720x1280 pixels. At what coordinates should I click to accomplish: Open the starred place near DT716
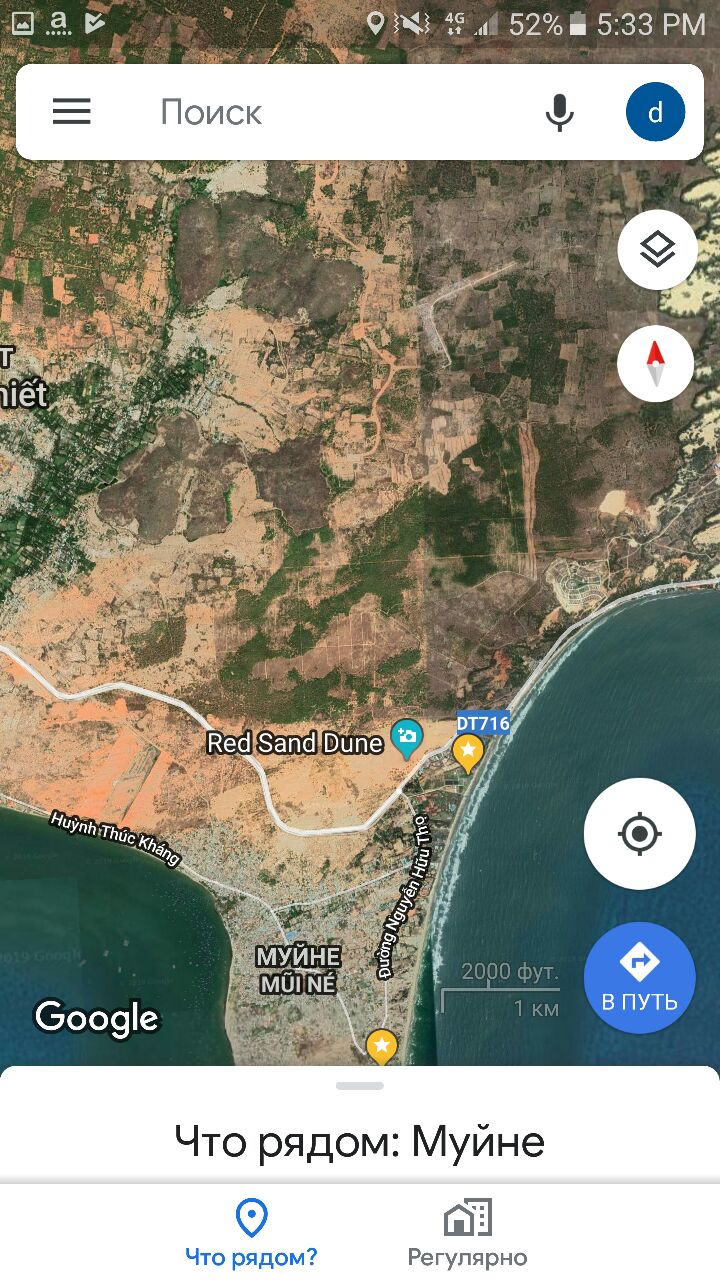(467, 753)
